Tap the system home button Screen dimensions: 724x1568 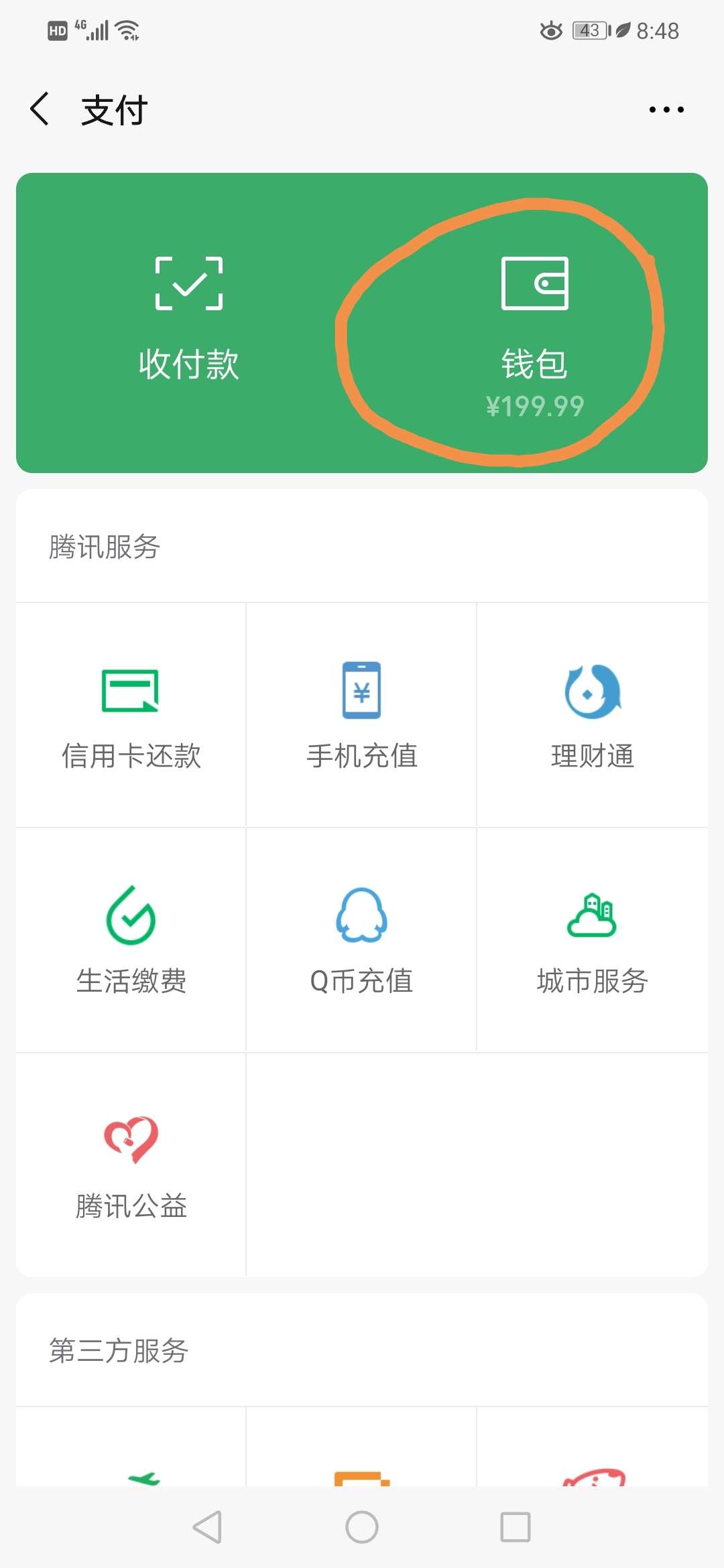click(362, 1527)
